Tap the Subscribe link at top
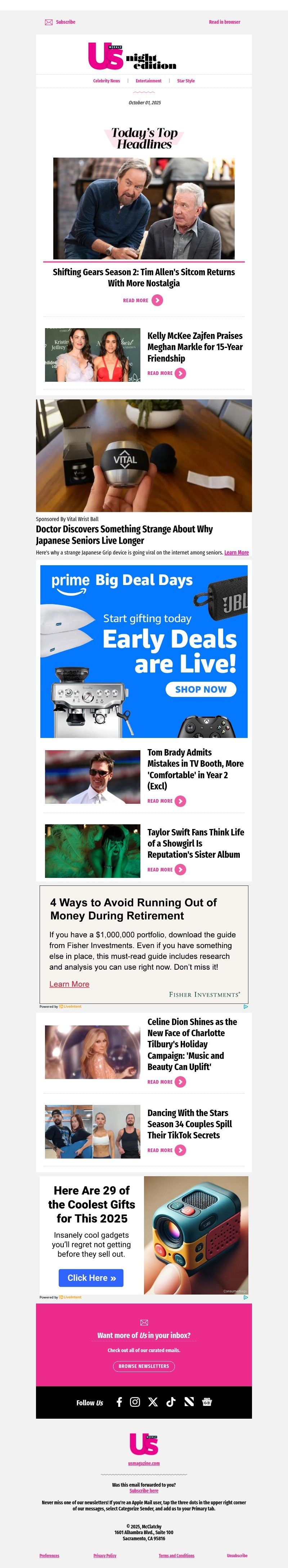 click(x=65, y=22)
